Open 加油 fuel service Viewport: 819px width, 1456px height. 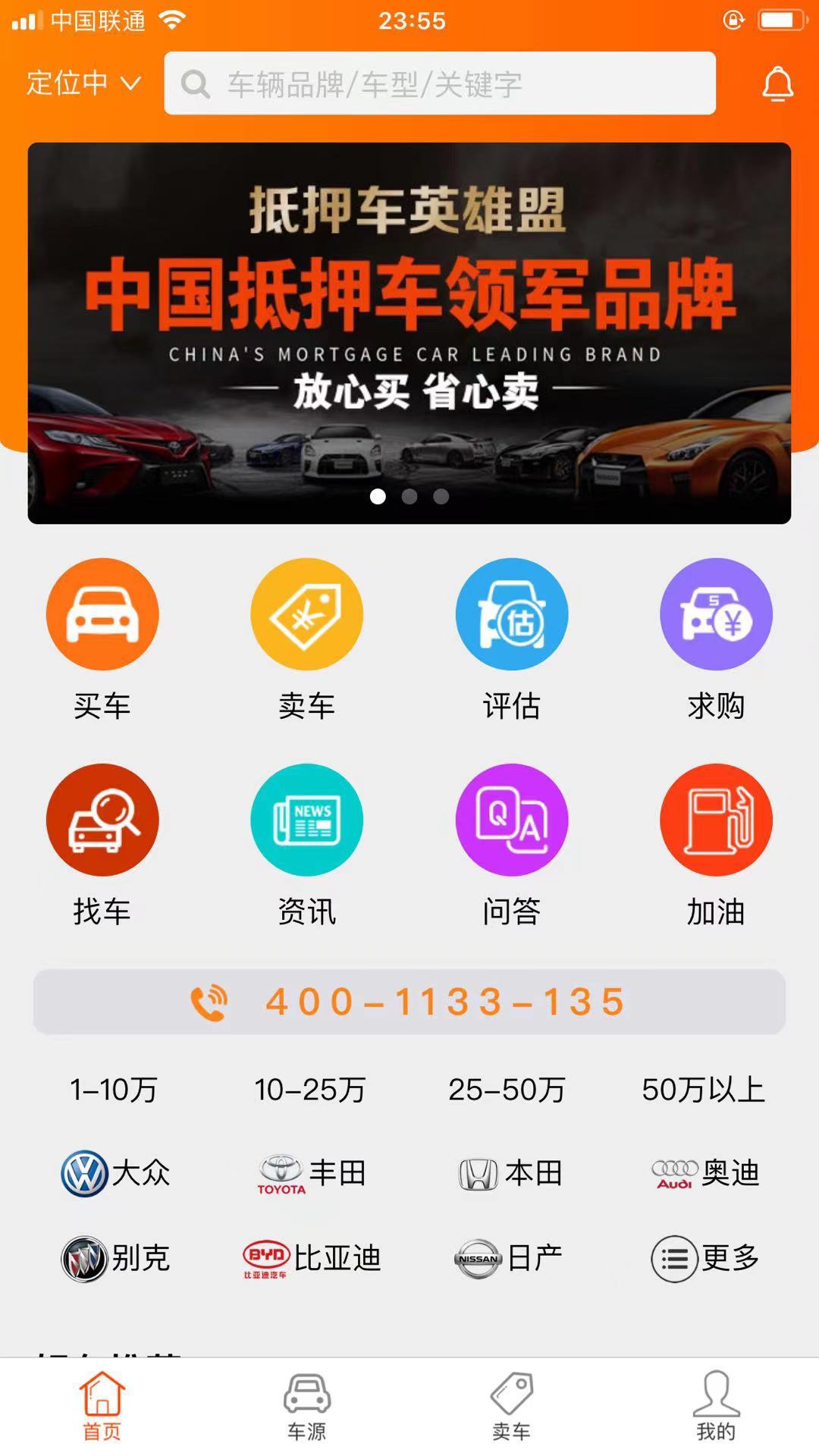[716, 820]
